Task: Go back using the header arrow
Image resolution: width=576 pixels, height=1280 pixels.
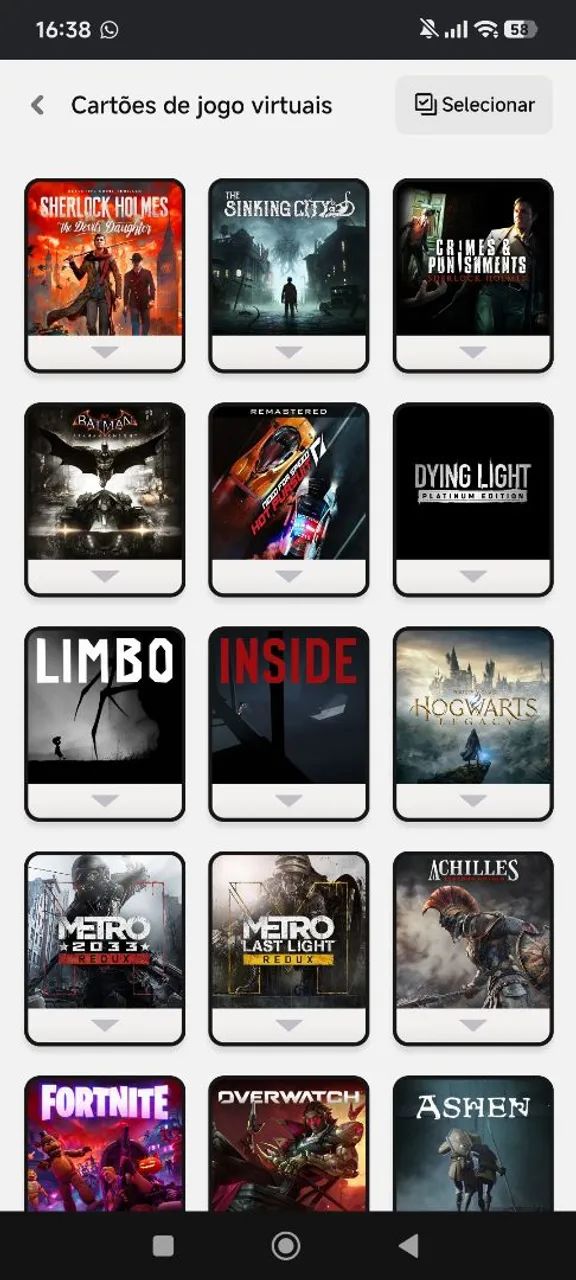Action: coord(38,105)
